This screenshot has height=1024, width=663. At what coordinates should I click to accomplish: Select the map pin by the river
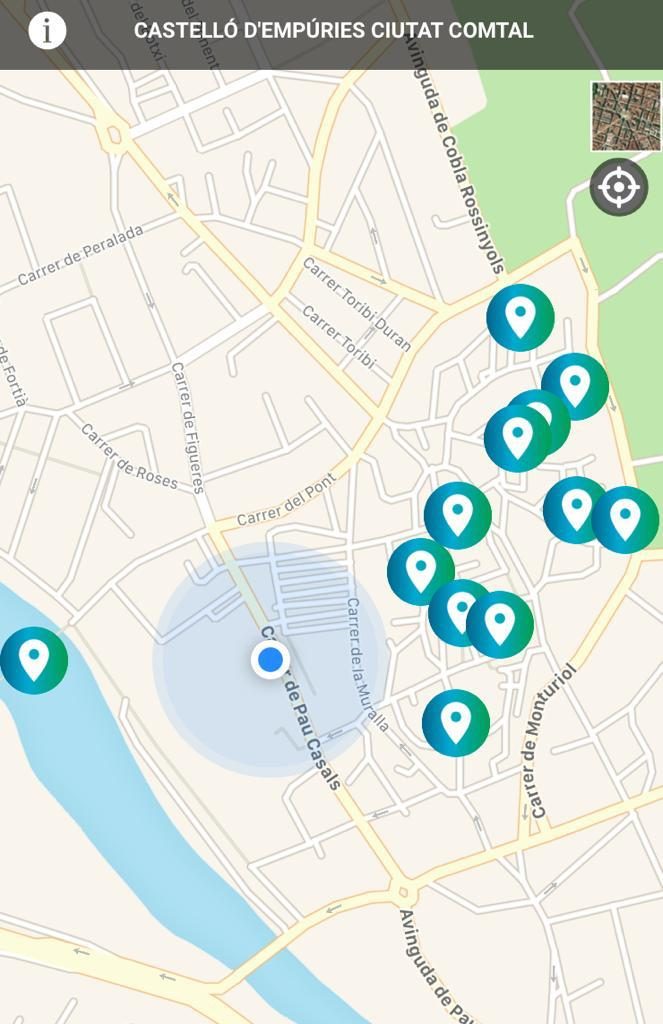[x=34, y=660]
